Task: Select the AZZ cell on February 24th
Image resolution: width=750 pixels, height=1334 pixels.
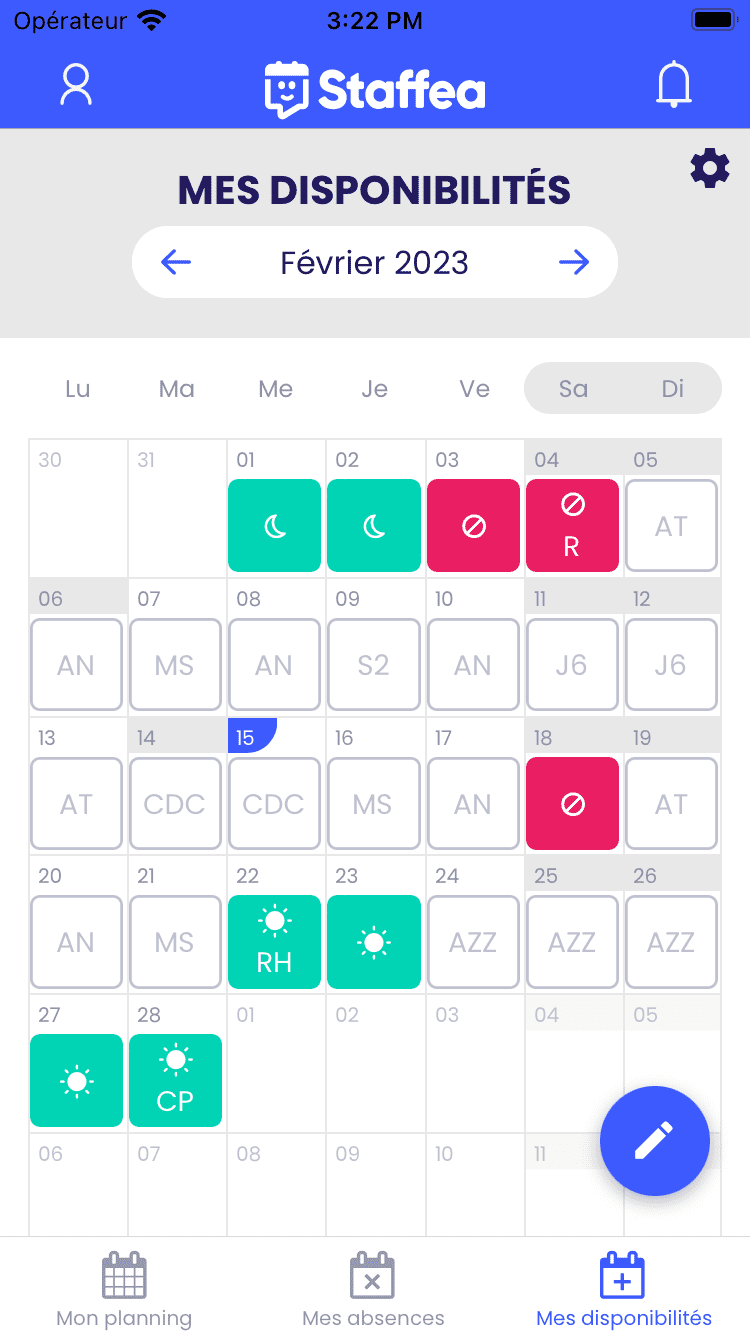Action: tap(473, 941)
